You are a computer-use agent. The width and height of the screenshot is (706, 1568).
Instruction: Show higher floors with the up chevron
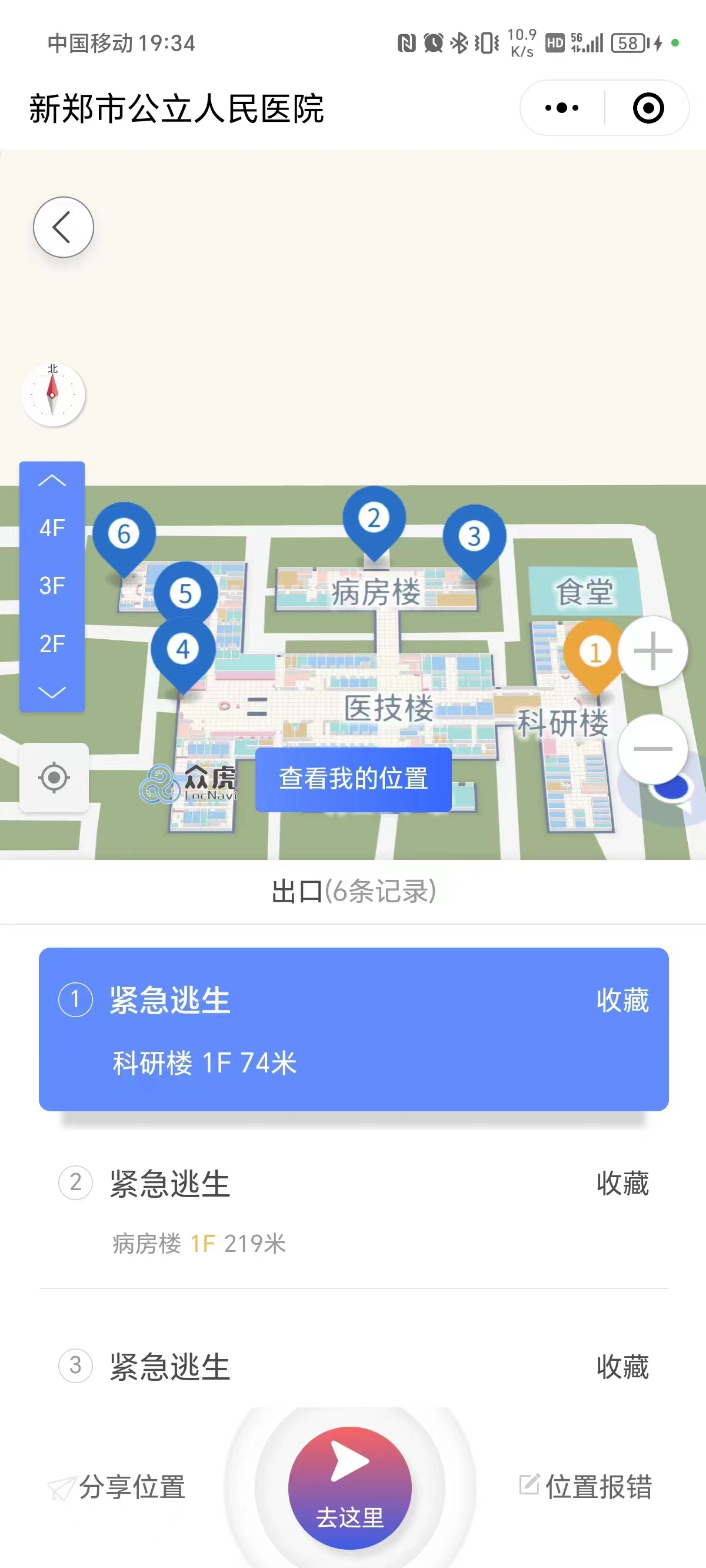(x=52, y=481)
